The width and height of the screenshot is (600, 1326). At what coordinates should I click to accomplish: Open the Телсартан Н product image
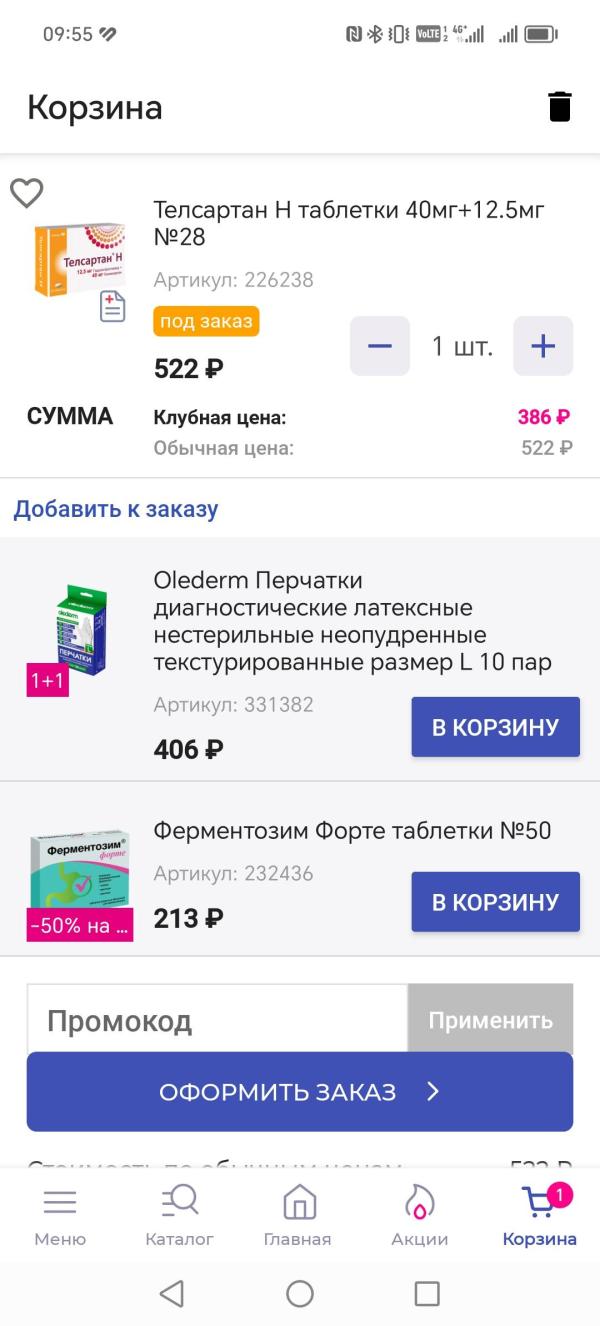[80, 258]
